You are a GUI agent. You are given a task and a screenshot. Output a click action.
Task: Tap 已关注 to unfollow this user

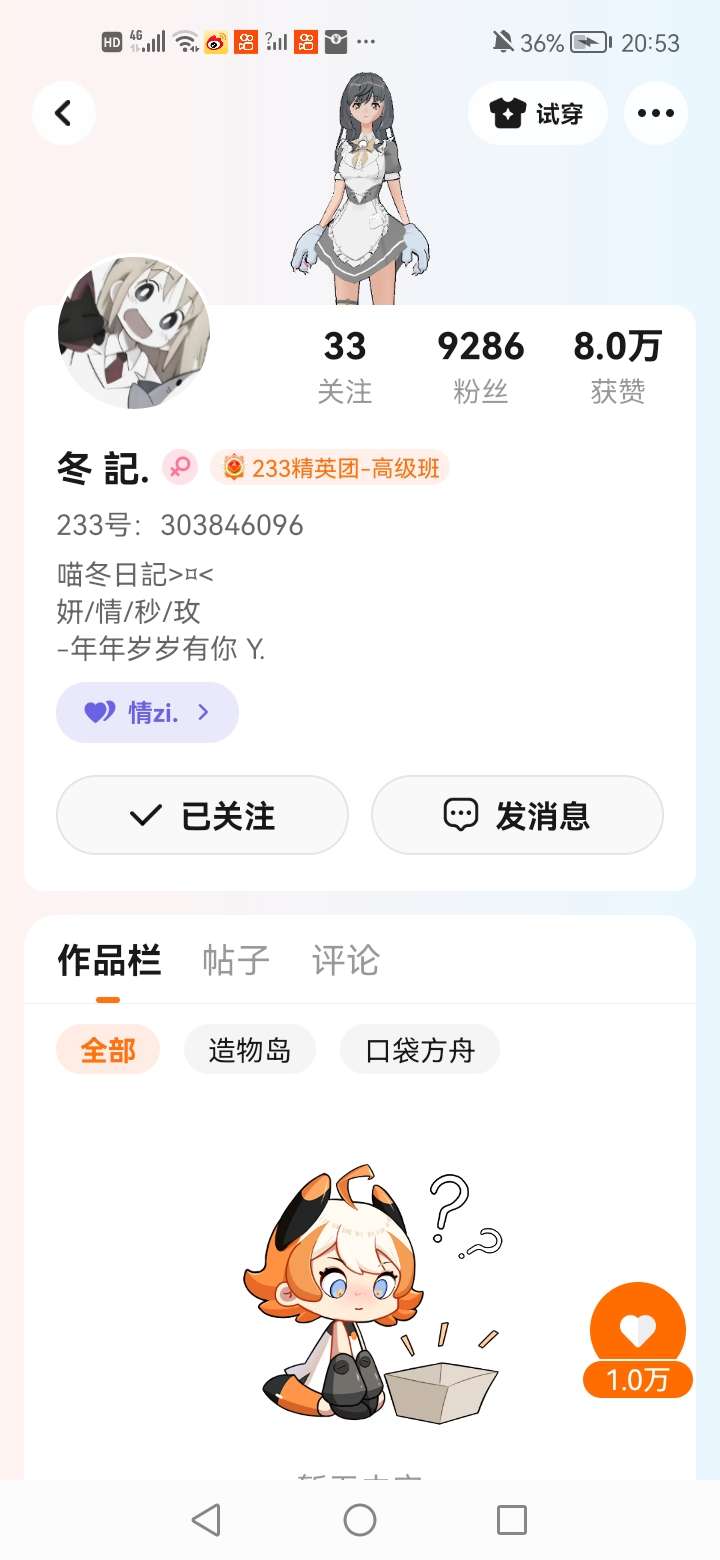tap(202, 816)
